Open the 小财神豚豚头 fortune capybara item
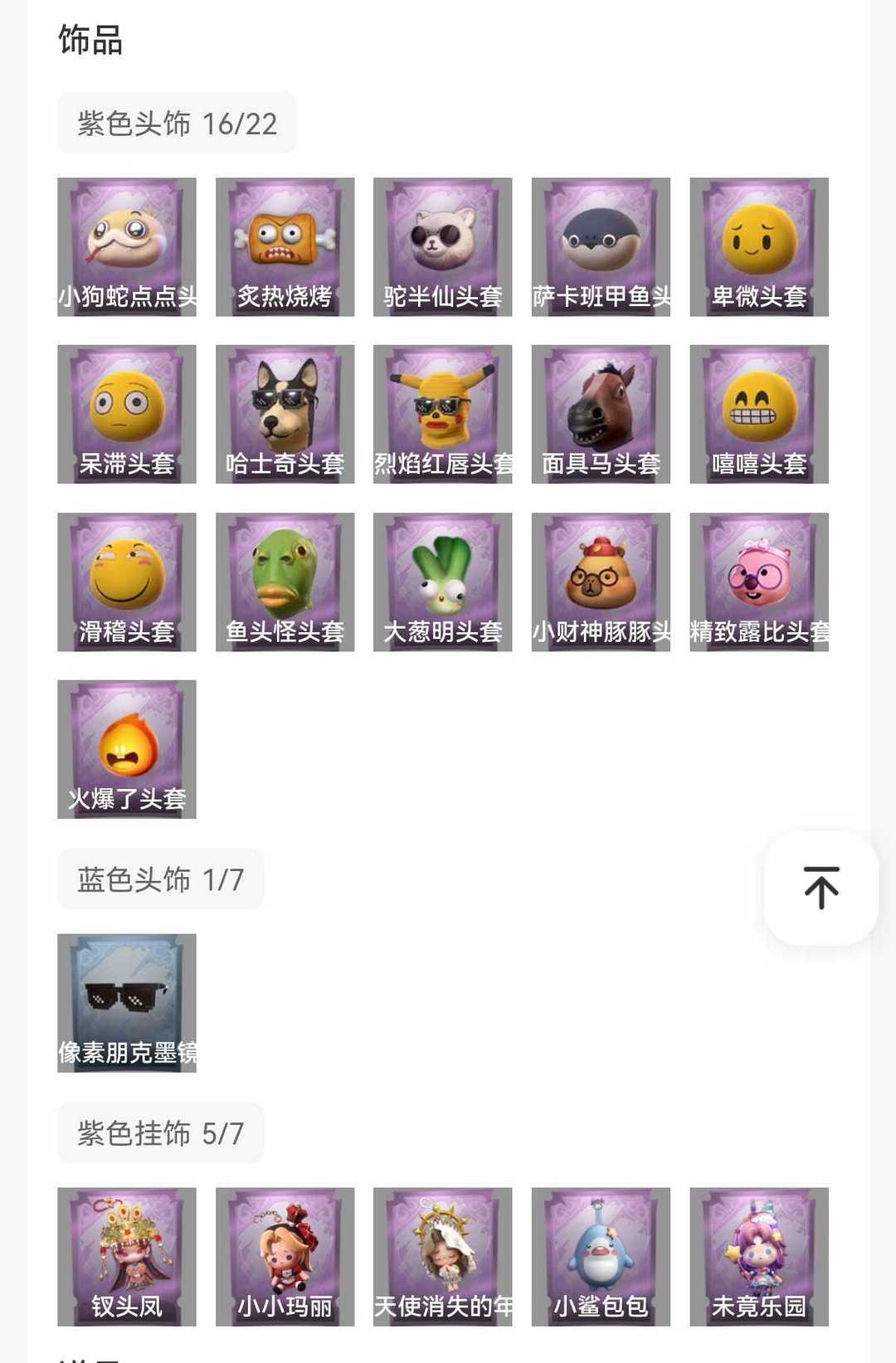The image size is (896, 1363). coord(599,581)
